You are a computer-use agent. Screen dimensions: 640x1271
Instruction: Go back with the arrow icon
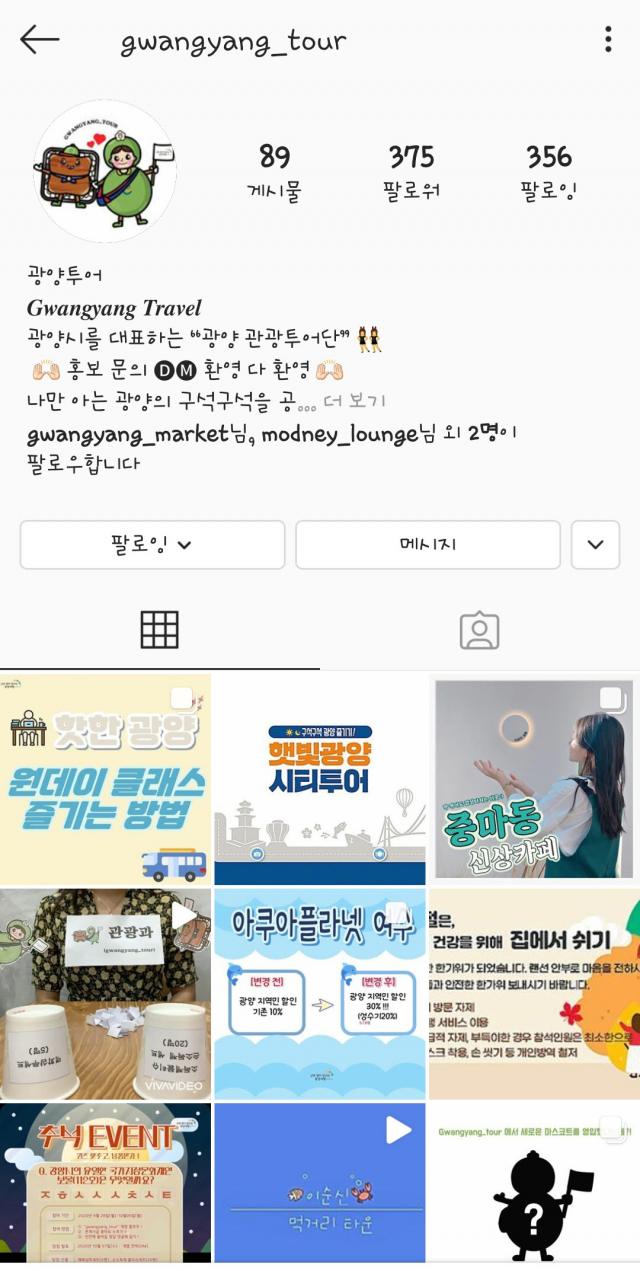(39, 40)
